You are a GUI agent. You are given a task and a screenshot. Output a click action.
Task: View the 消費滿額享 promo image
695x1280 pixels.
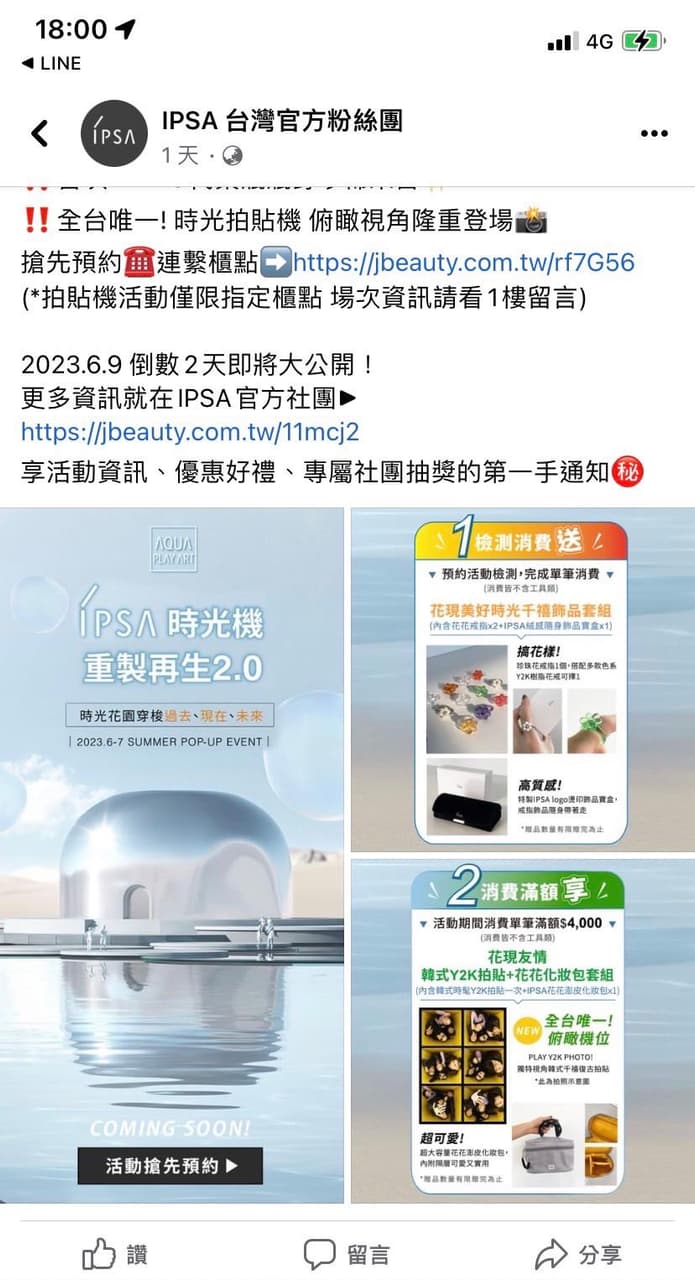coord(522,1030)
